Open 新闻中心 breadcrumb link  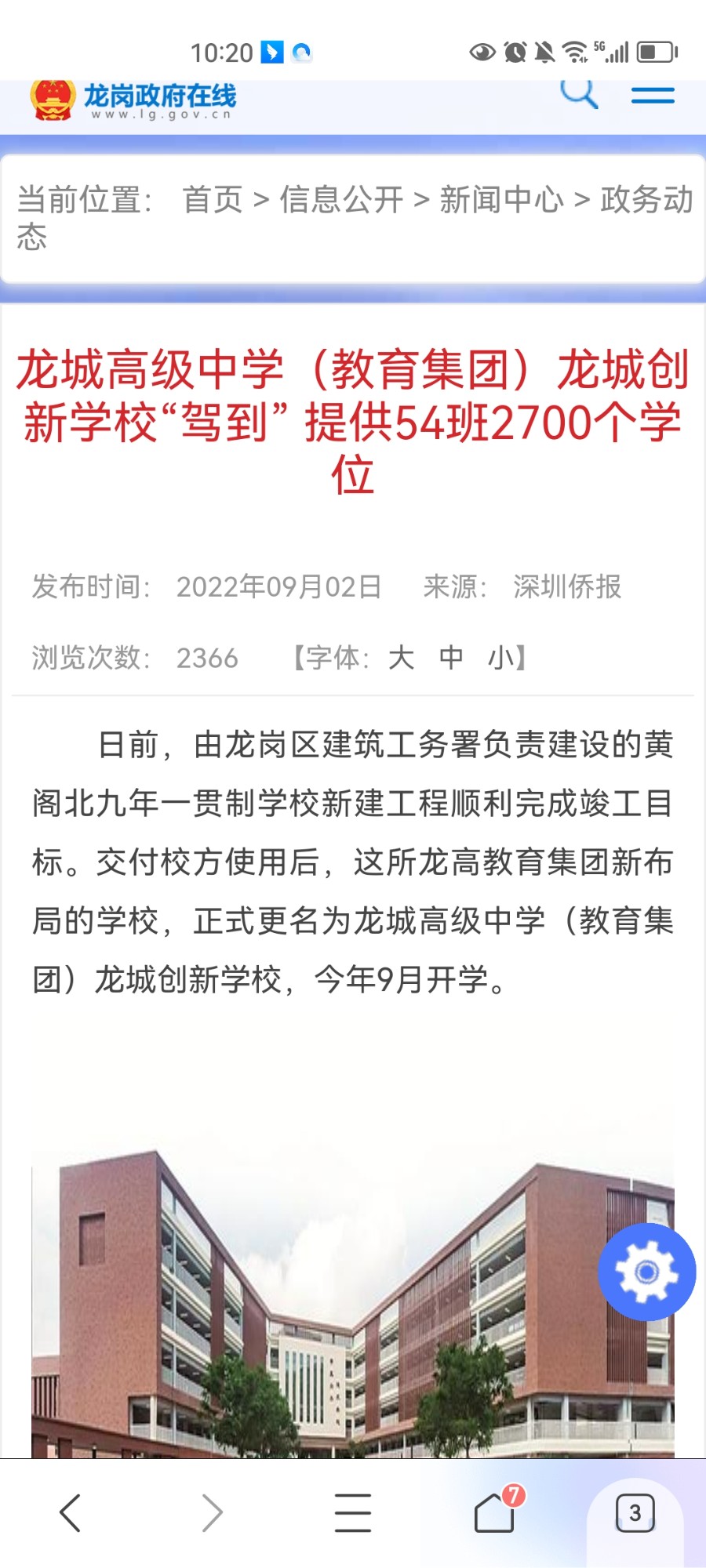[501, 200]
